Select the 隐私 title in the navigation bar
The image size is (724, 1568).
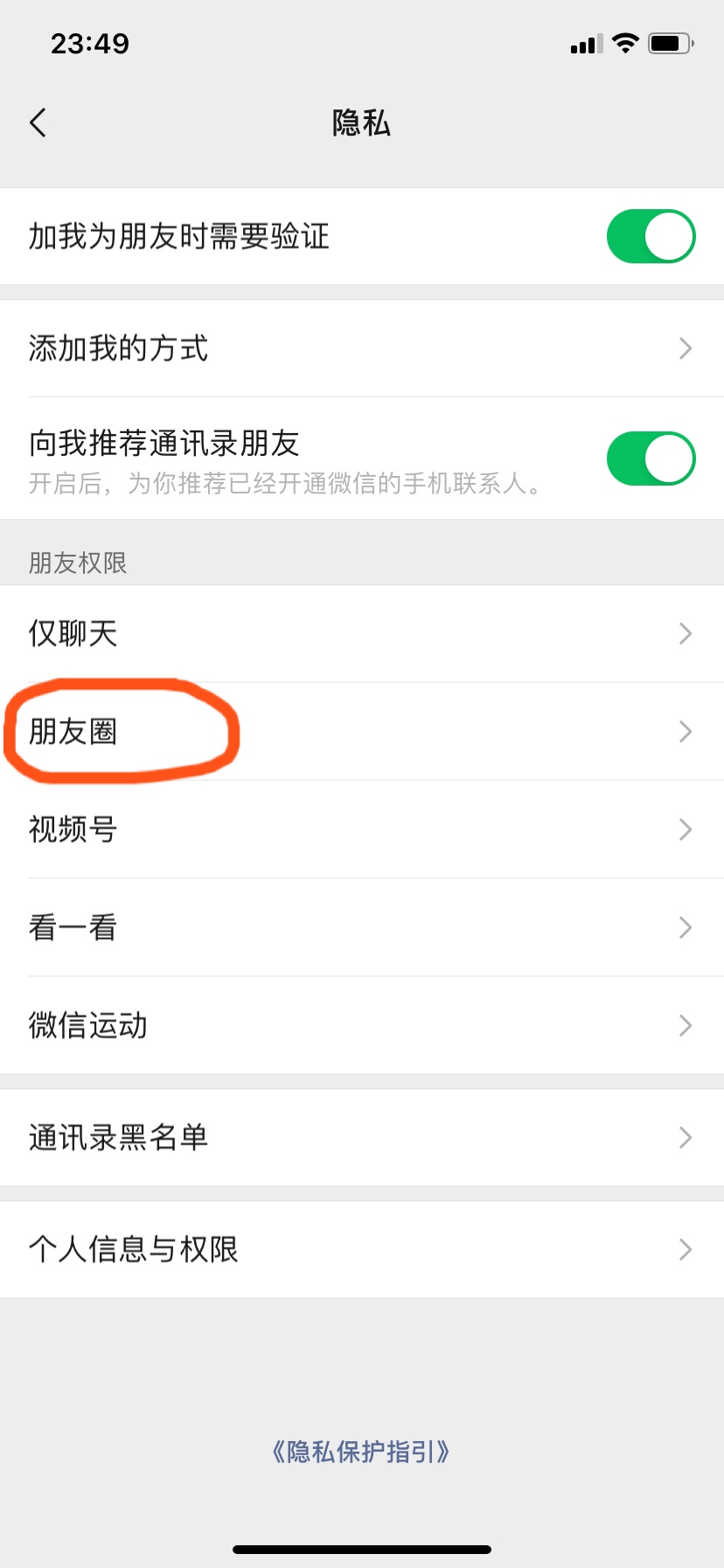[x=362, y=123]
